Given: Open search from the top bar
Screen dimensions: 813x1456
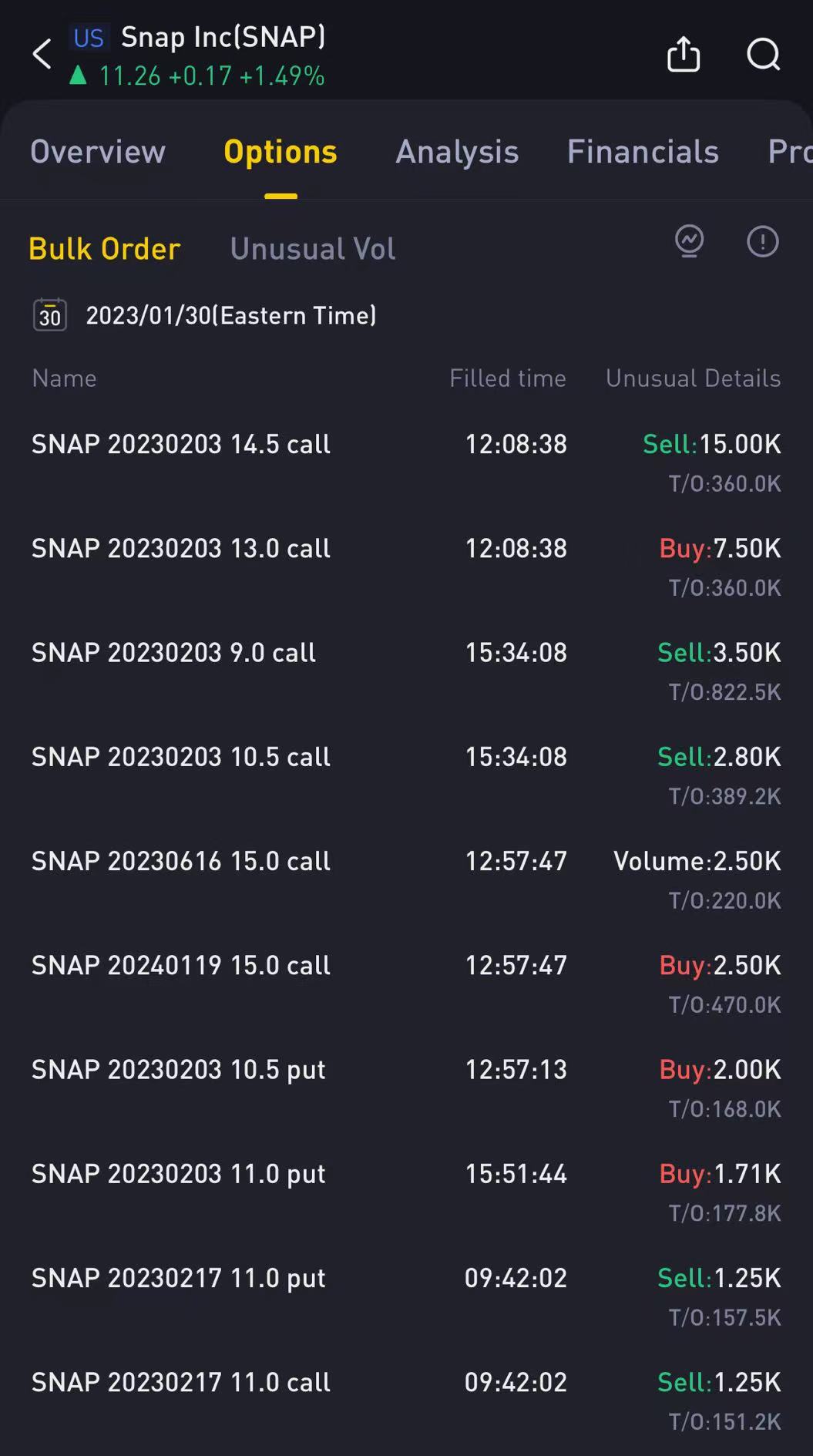Looking at the screenshot, I should 764,55.
